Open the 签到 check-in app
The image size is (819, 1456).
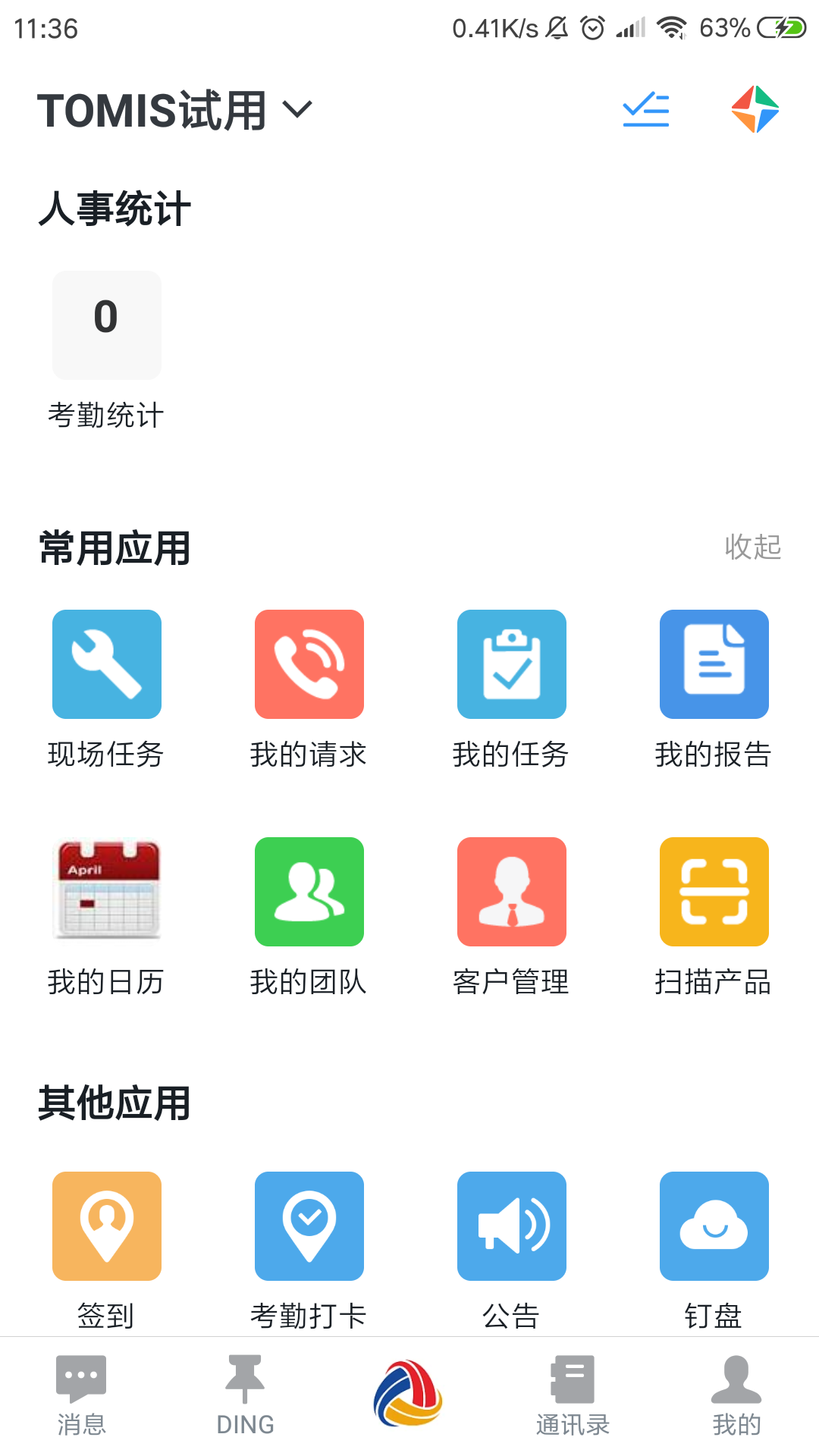(106, 1226)
